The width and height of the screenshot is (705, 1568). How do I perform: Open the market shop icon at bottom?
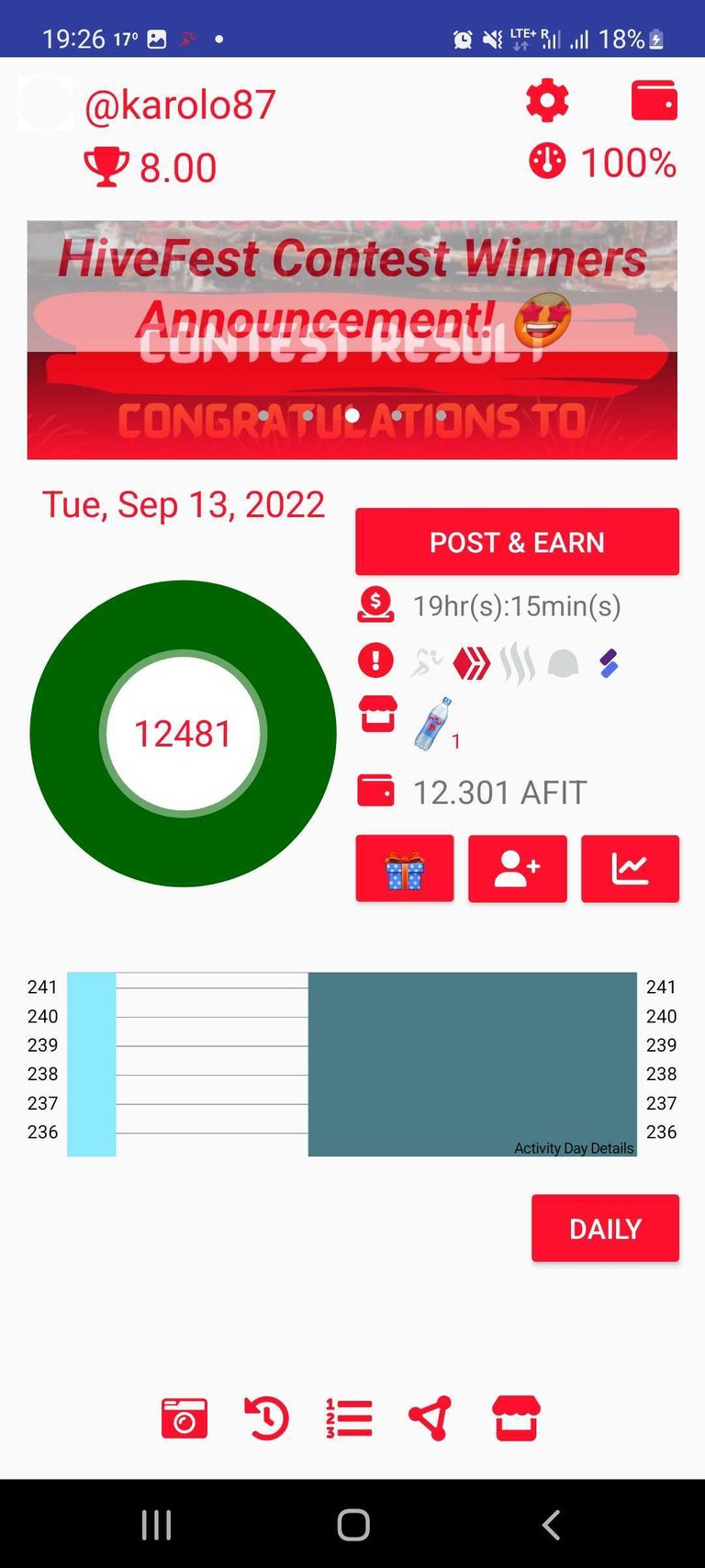point(516,1419)
